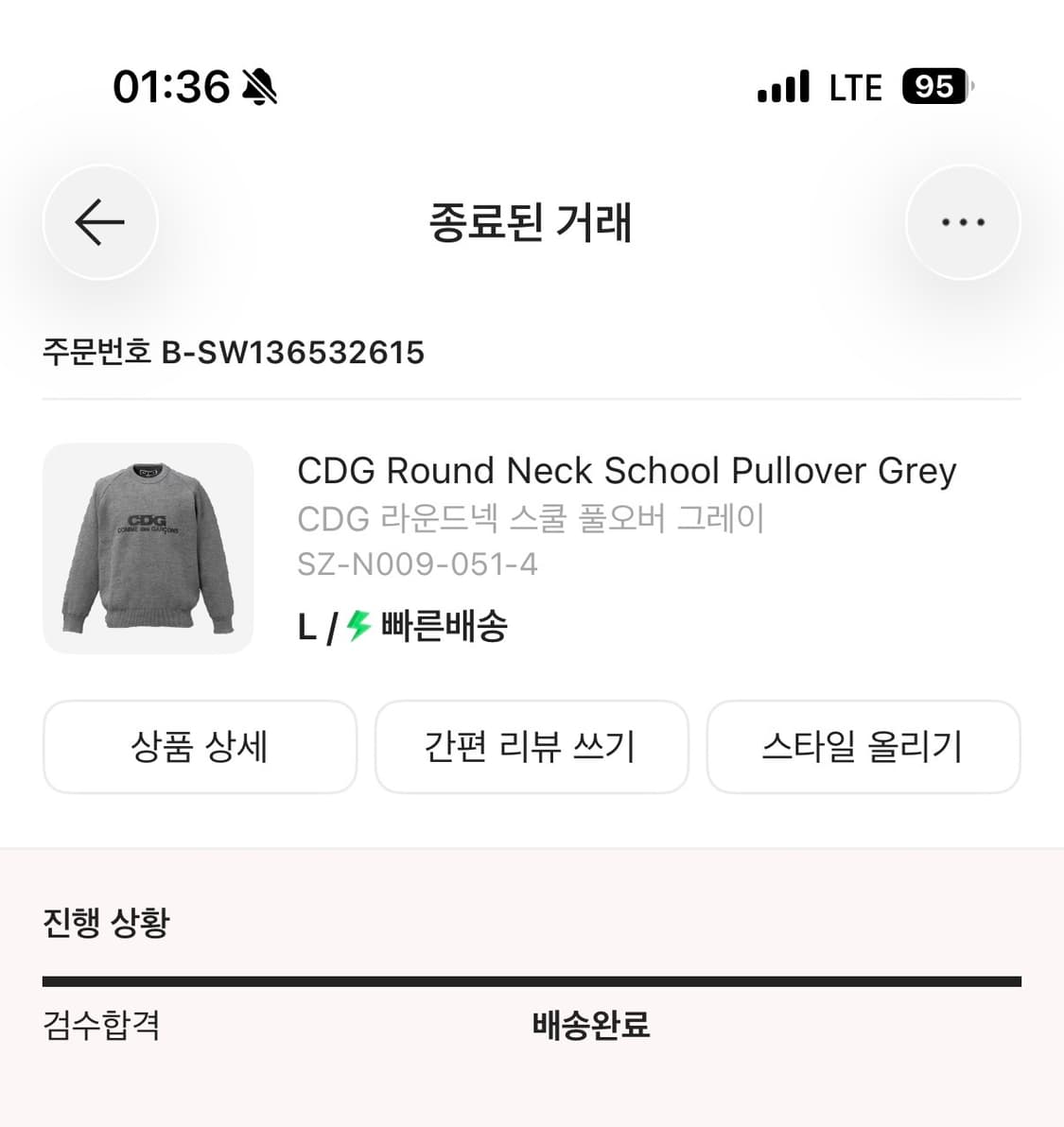Tap the back arrow to return
Image resolution: width=1064 pixels, height=1127 pixels.
tap(99, 222)
